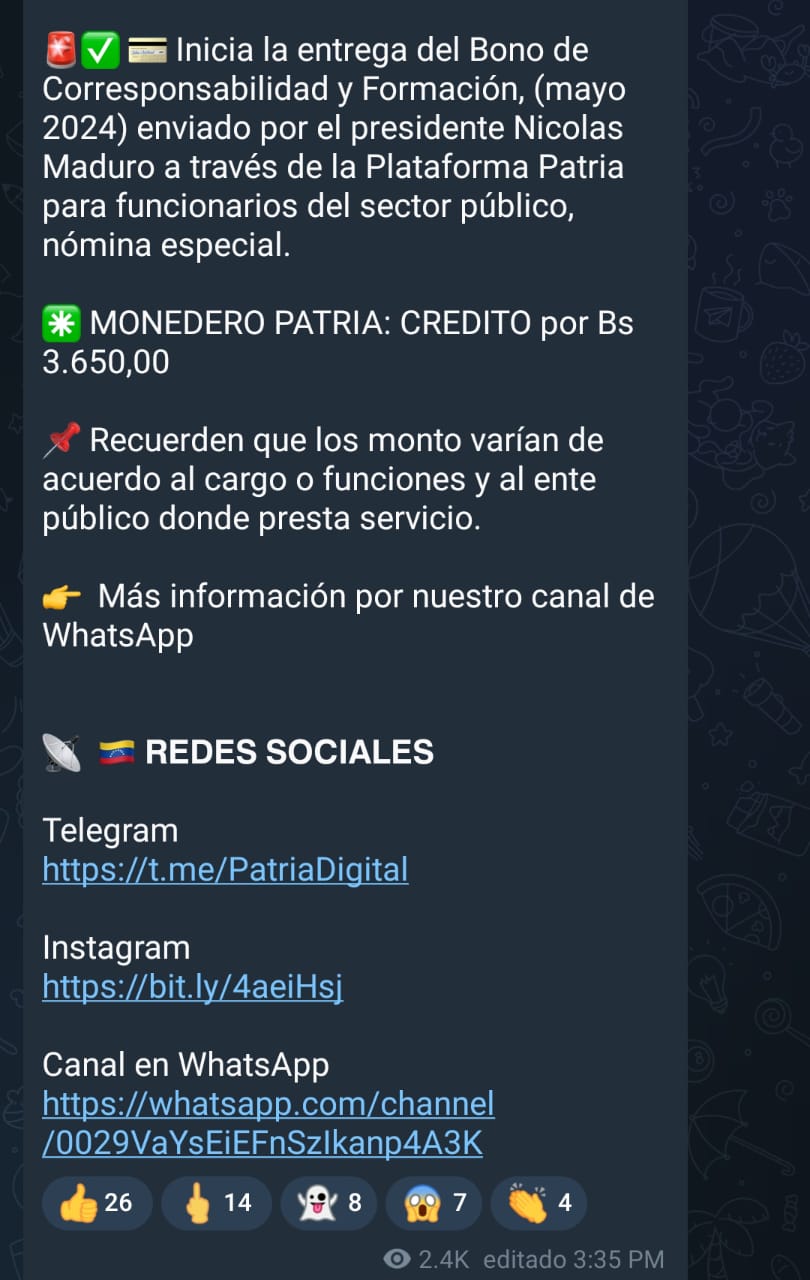Tap the middle finger reaction chip
810x1280 pixels.
coord(215,1202)
